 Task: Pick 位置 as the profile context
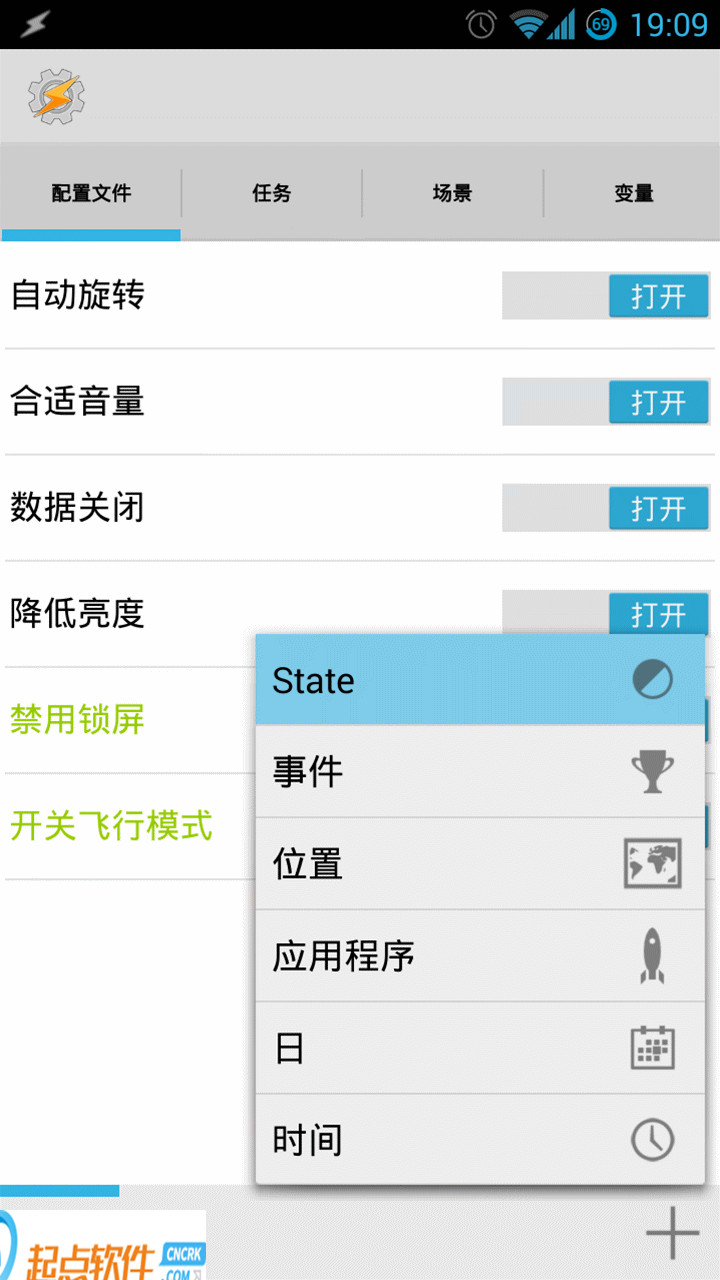480,864
